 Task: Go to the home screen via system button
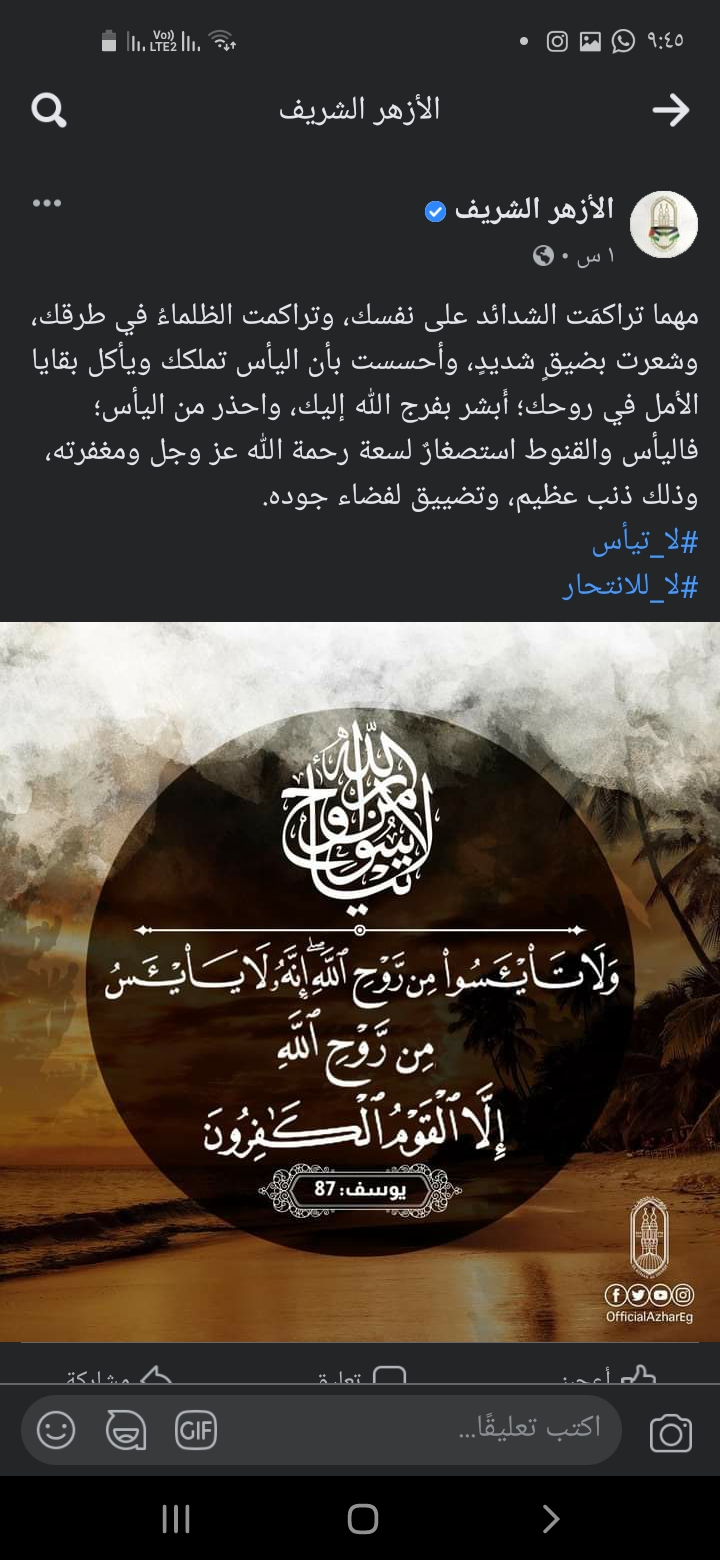(362, 1519)
